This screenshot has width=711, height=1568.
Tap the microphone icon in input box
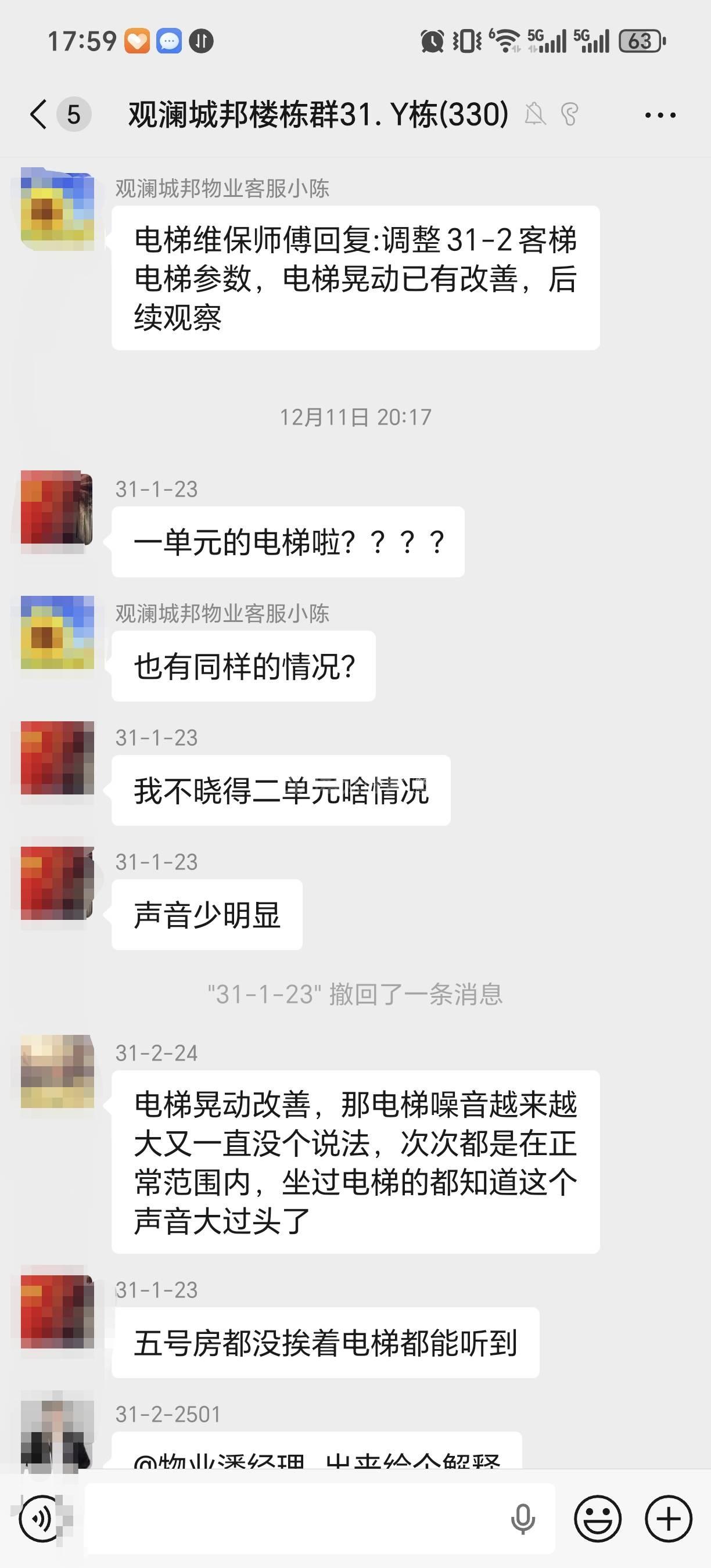tap(522, 1519)
